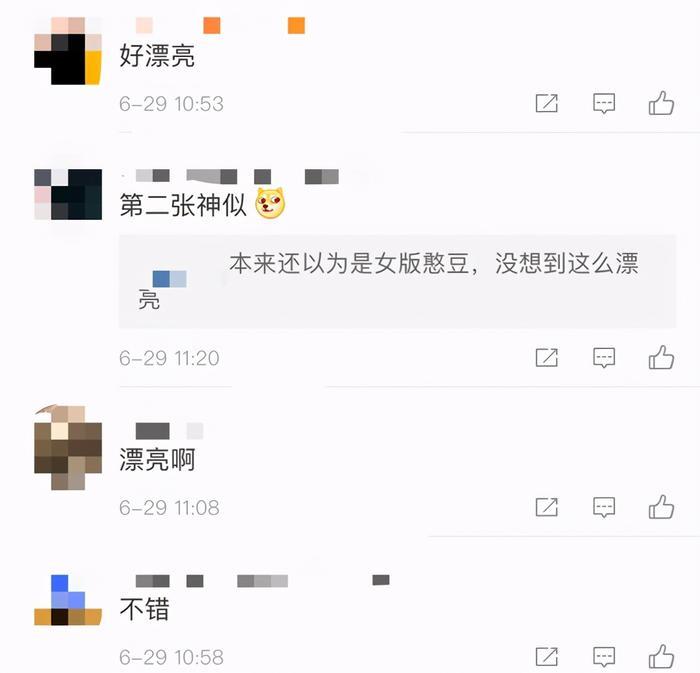
Task: Repost the comment '好漂亮'
Action: tap(547, 103)
